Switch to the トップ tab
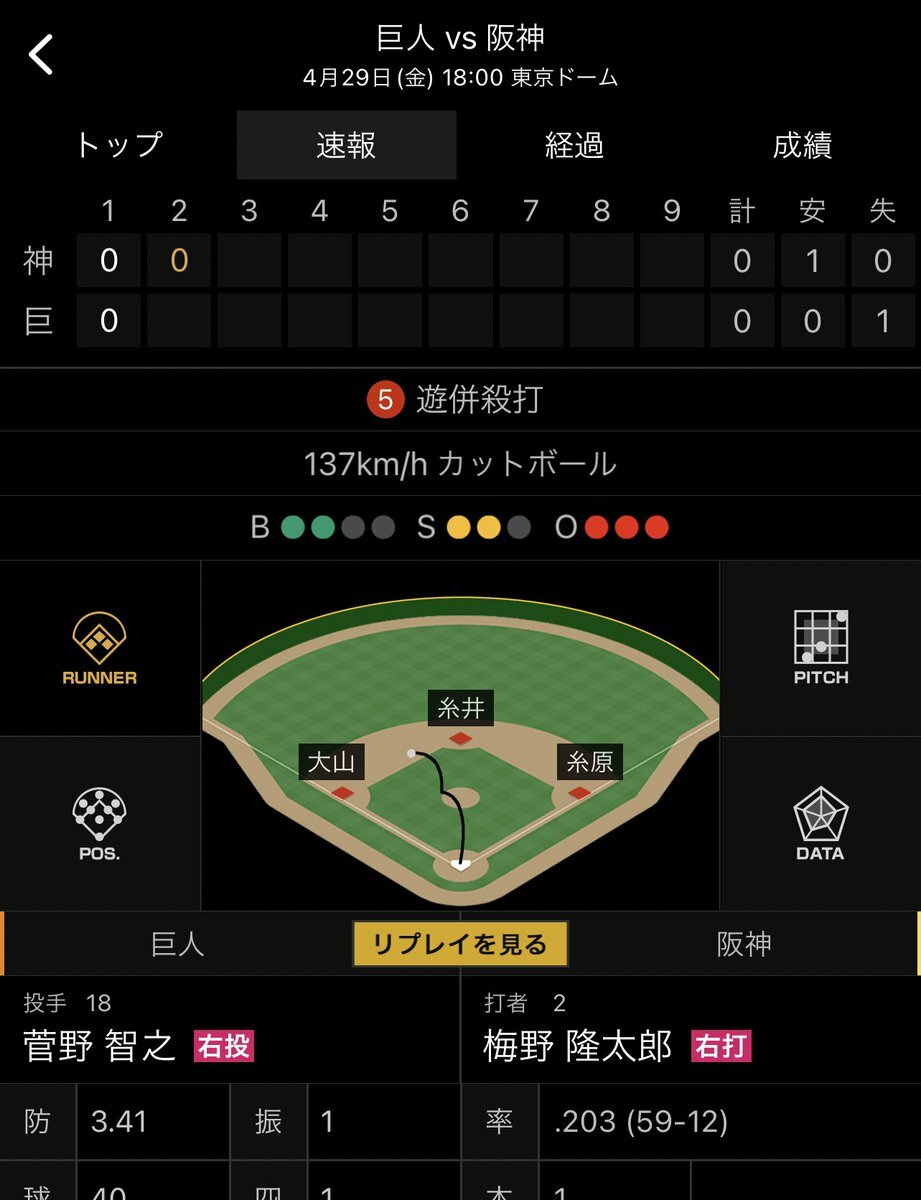Screen dimensions: 921x1200 click(118, 145)
